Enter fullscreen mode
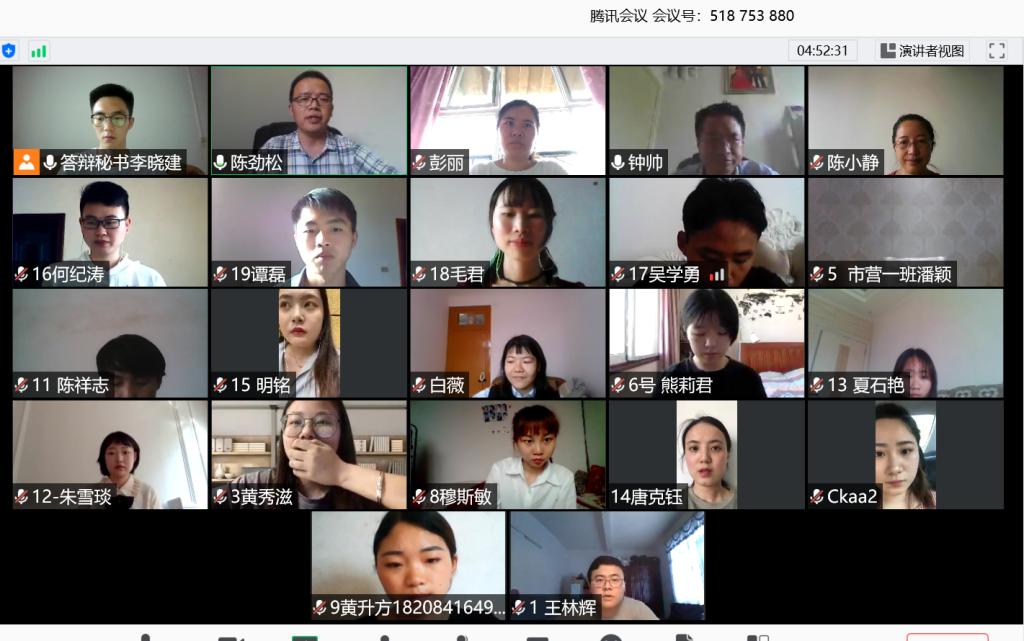The height and width of the screenshot is (641, 1024). 996,51
